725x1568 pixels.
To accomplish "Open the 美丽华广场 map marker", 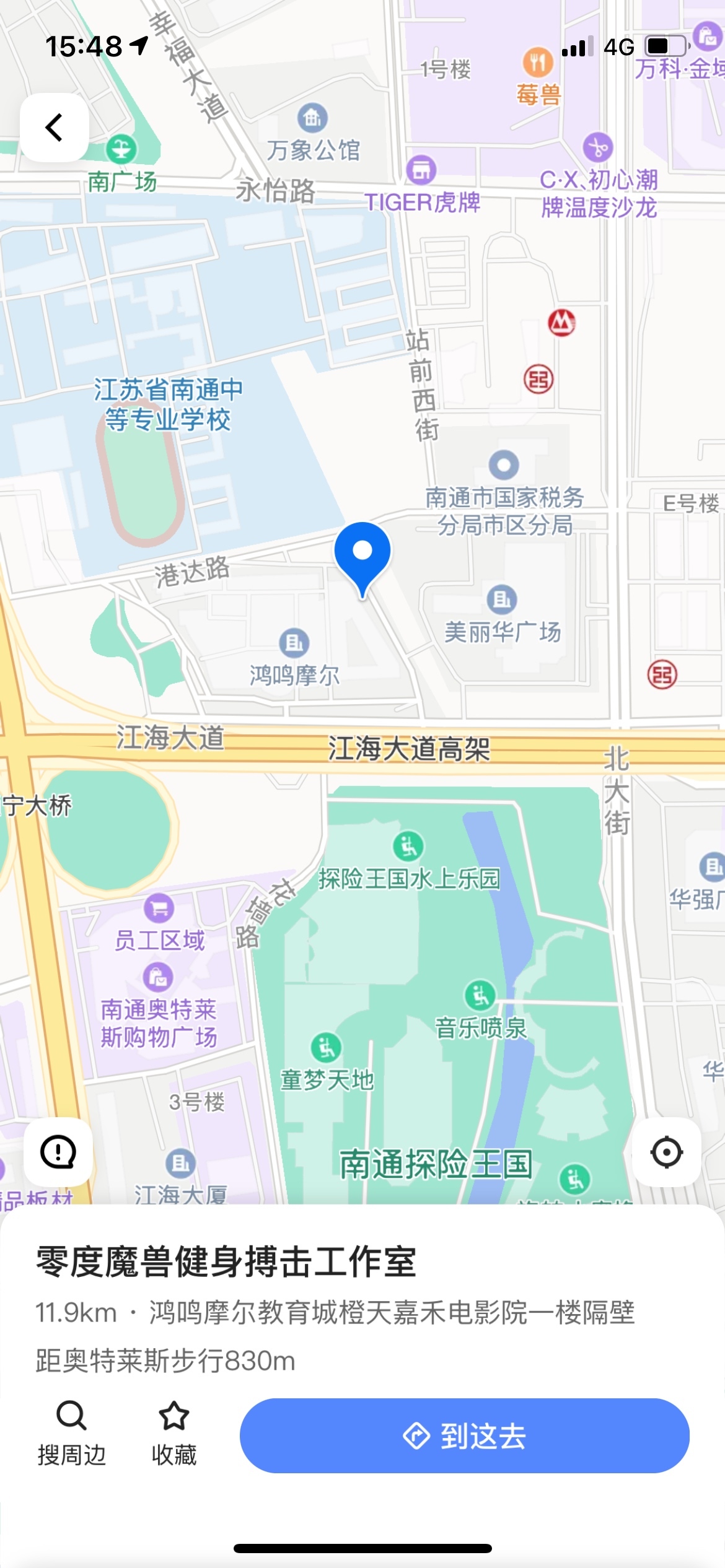I will click(502, 599).
